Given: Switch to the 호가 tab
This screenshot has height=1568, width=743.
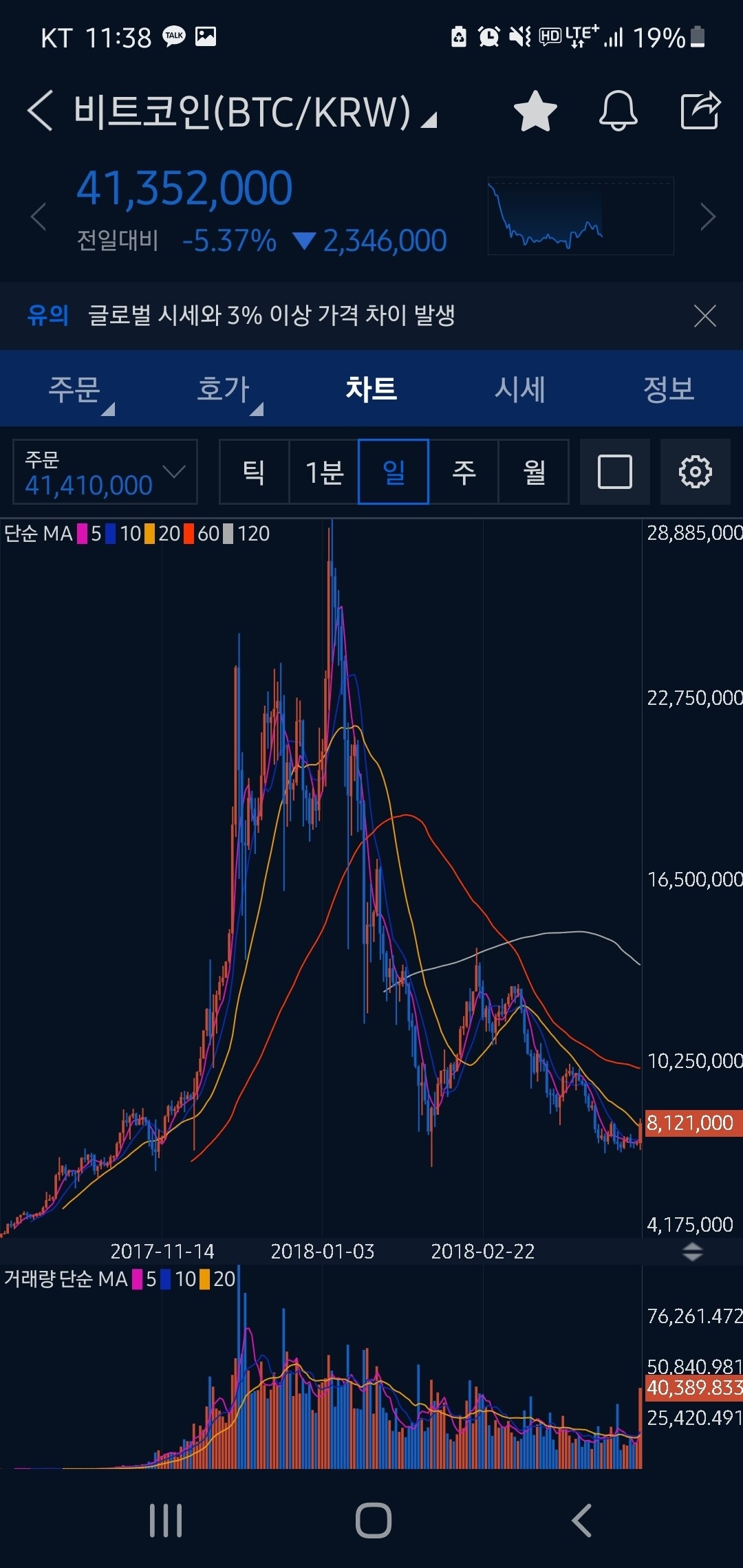Looking at the screenshot, I should pos(223,389).
